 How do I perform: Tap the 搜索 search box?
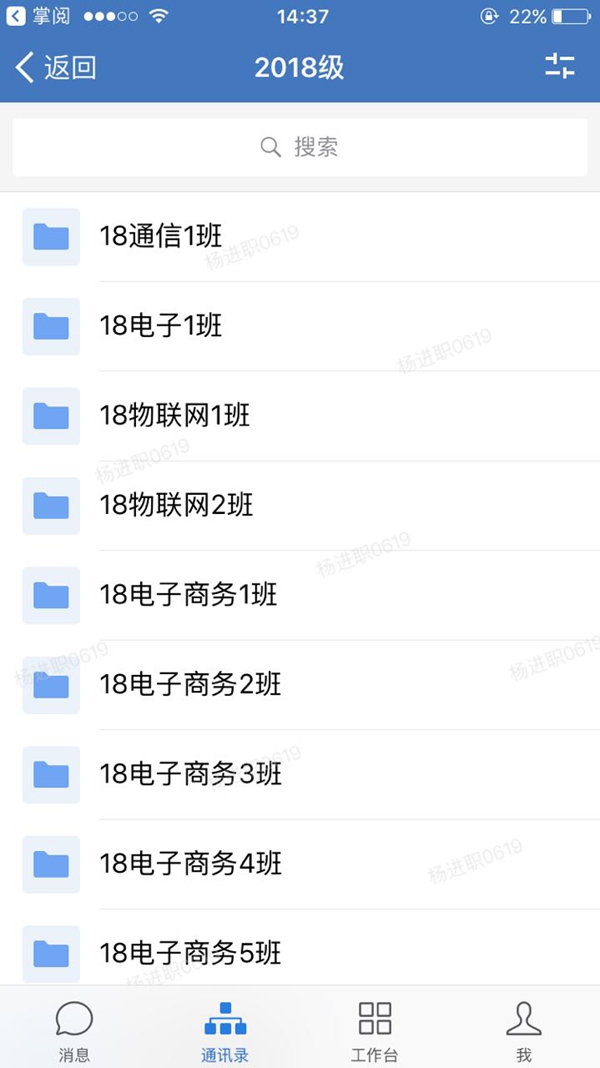[x=300, y=147]
